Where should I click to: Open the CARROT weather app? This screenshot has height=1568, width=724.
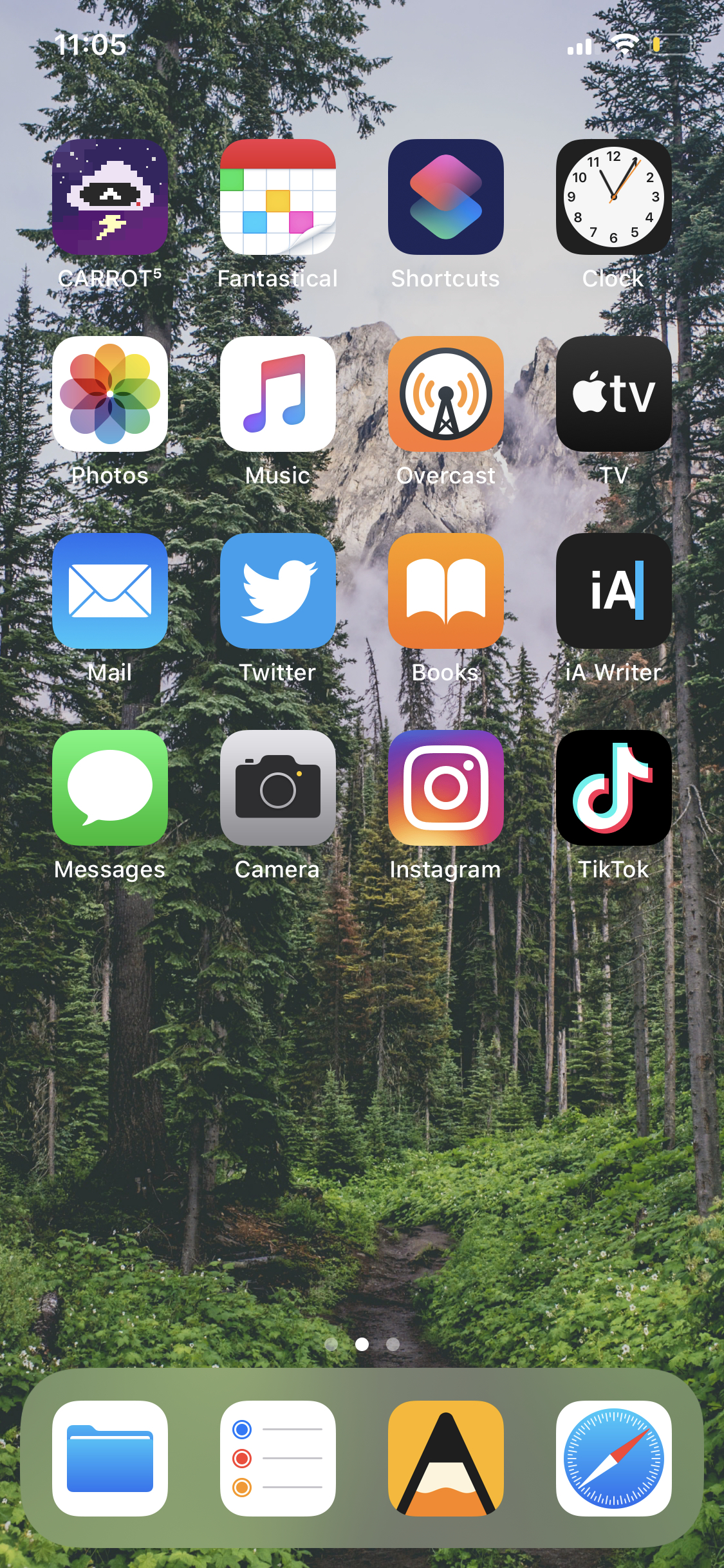tap(110, 197)
